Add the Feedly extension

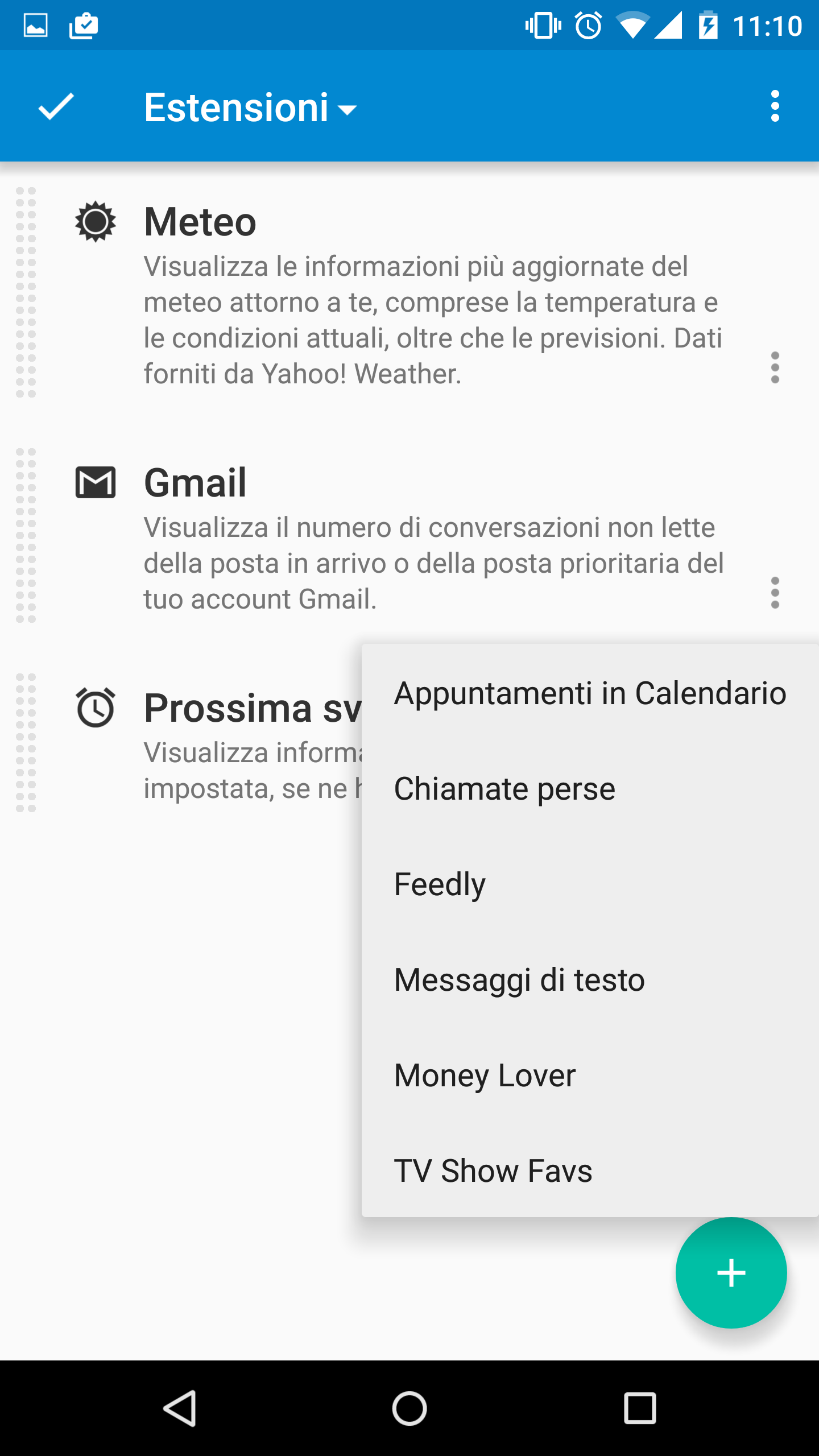590,884
